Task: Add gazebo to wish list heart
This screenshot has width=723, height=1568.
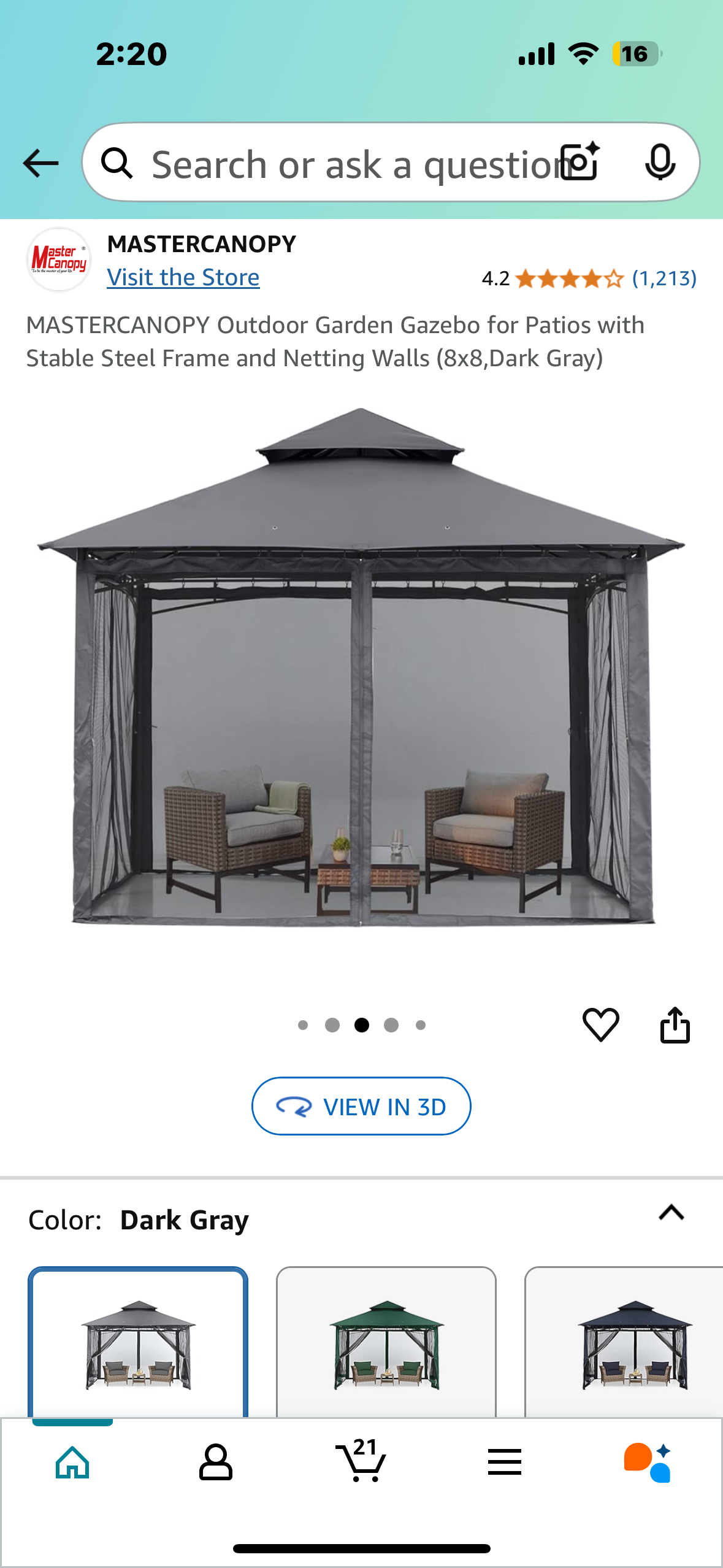Action: [600, 1024]
